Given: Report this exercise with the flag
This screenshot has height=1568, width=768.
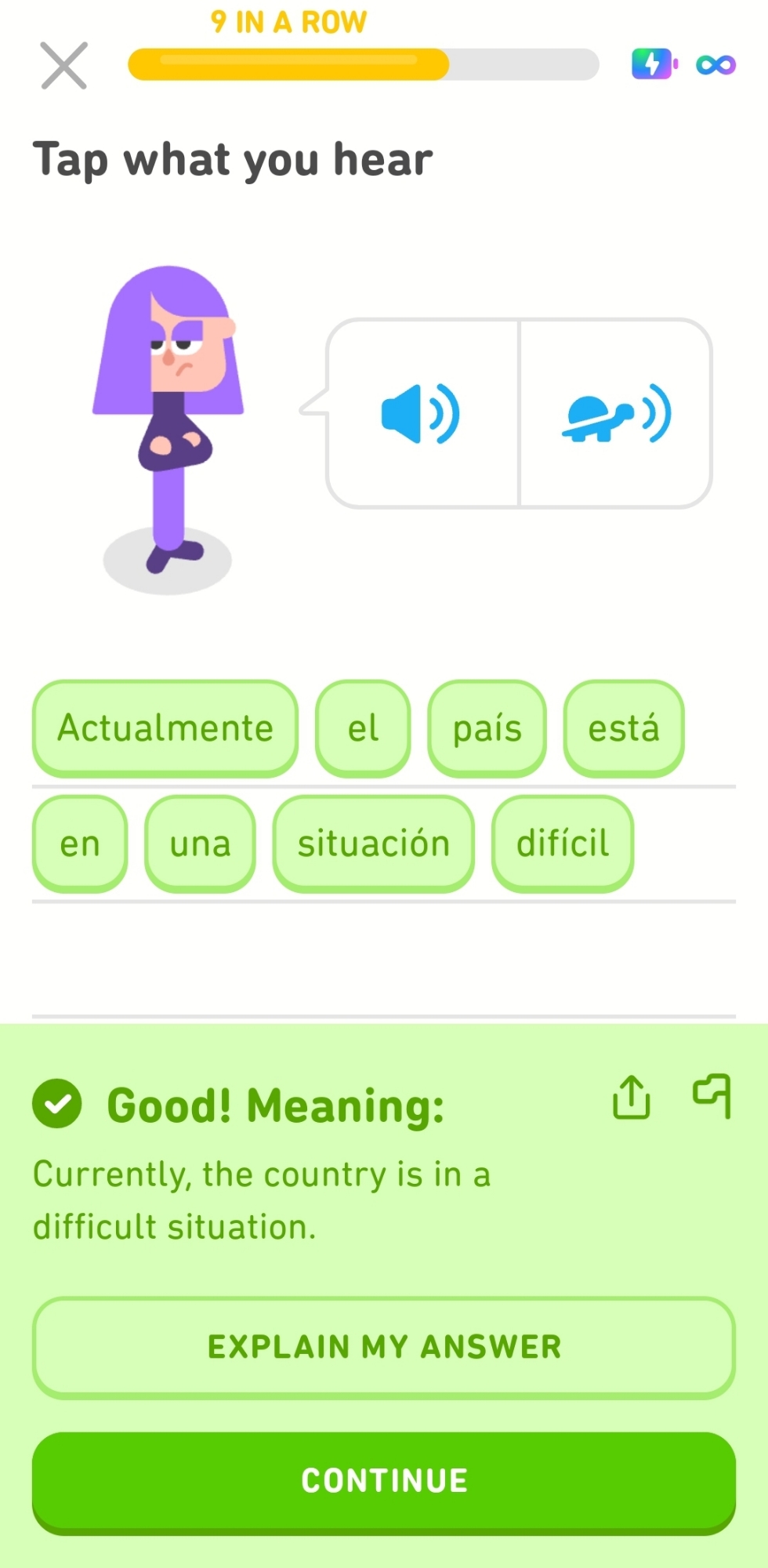Looking at the screenshot, I should click(x=712, y=1095).
